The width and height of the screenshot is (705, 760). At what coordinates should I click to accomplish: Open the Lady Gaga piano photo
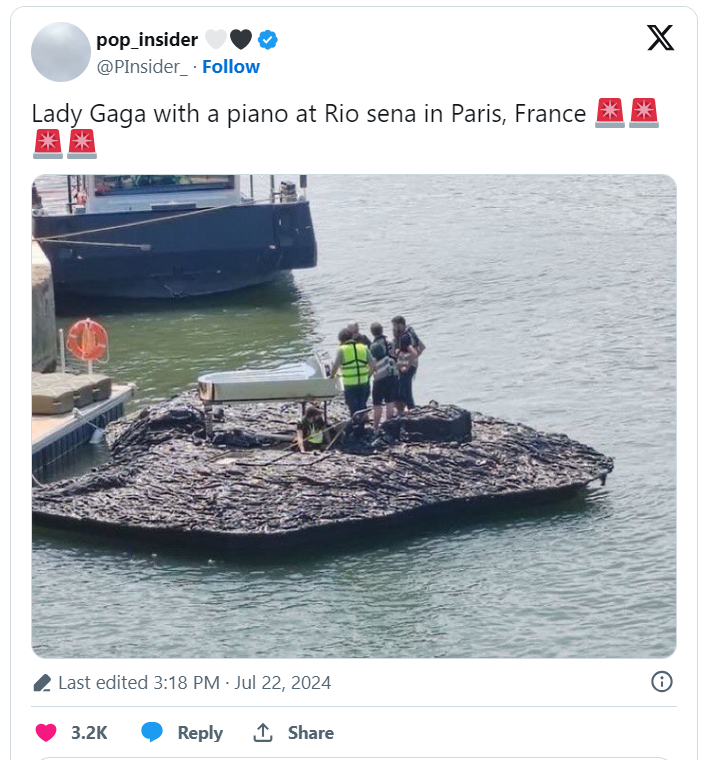(353, 415)
